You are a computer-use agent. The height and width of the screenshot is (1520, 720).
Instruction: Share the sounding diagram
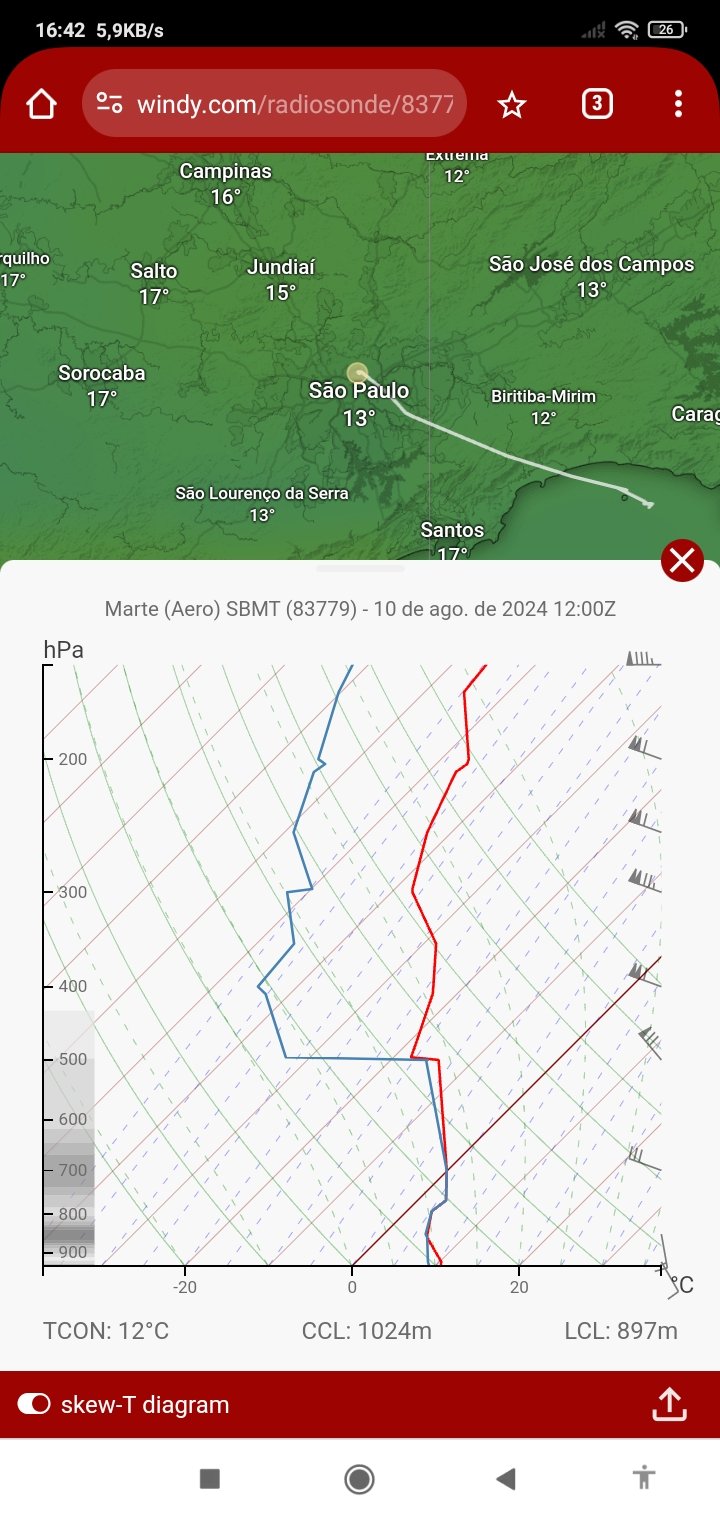[669, 1404]
